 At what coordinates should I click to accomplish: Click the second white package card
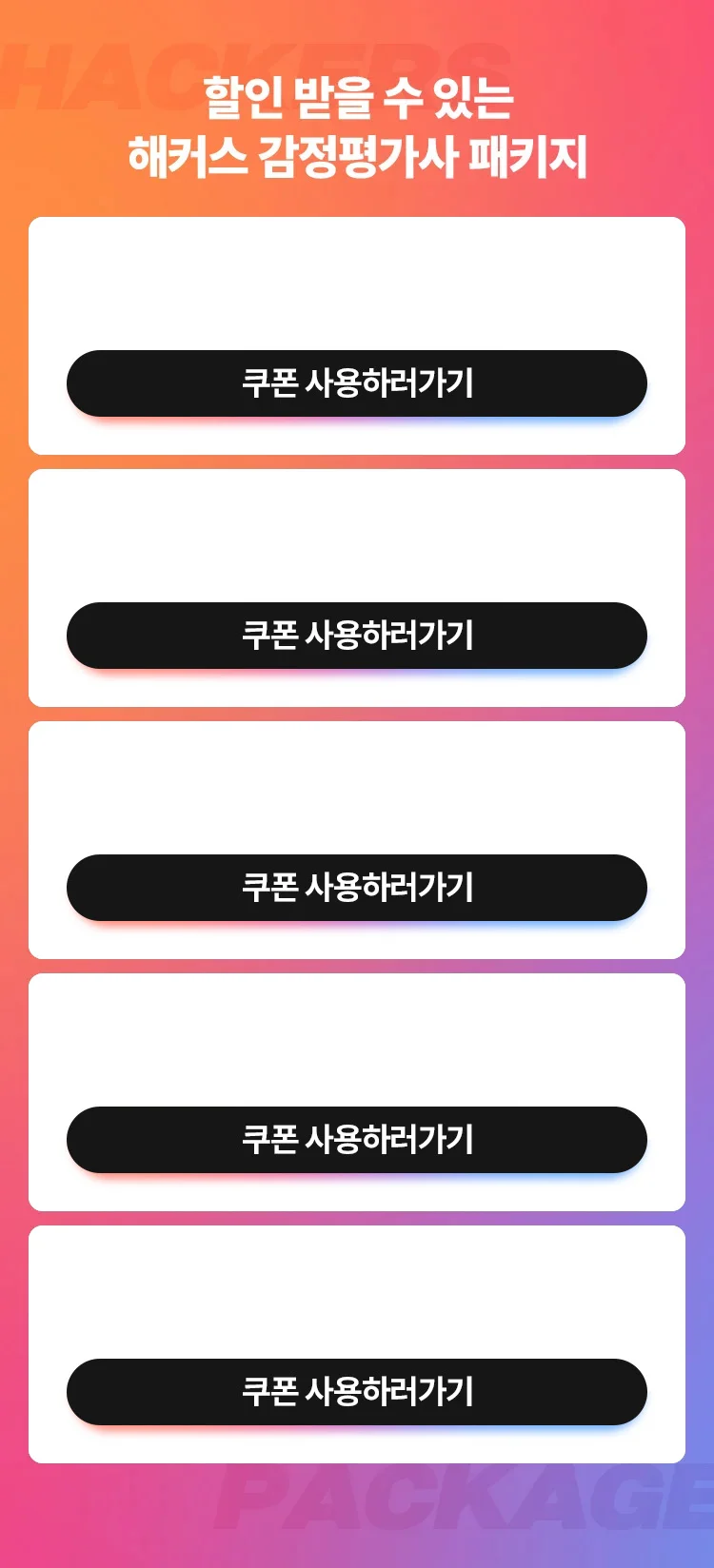[x=357, y=538]
